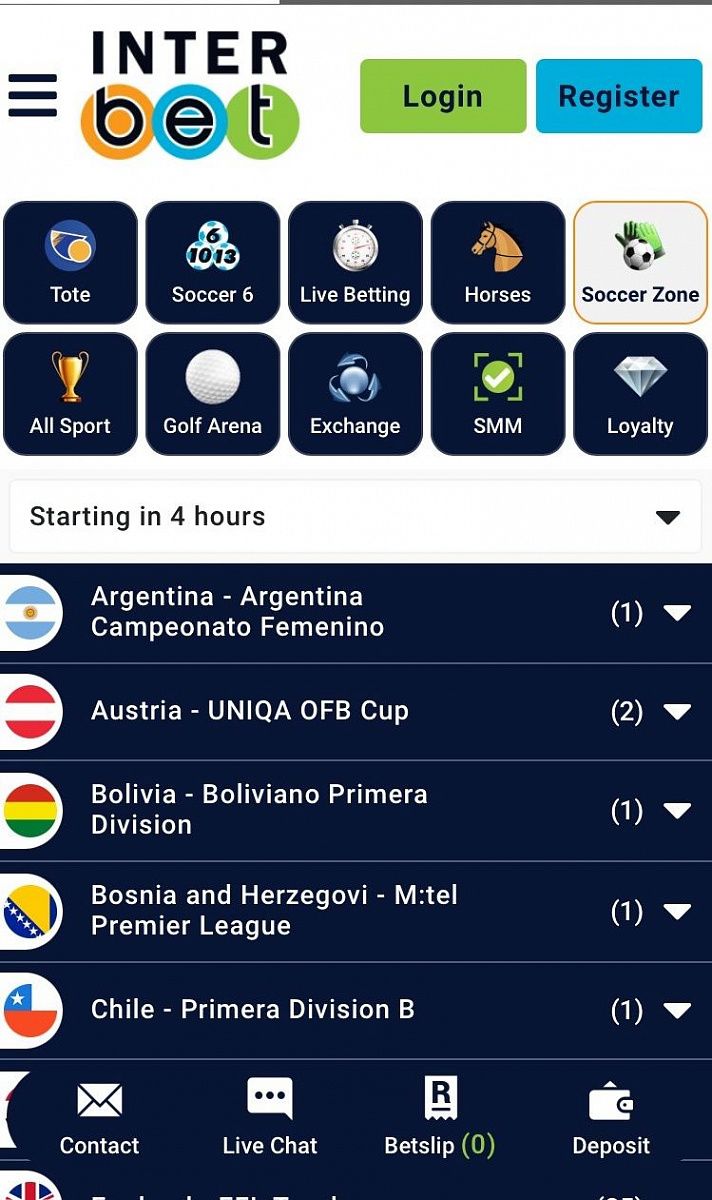
Task: Register a new account
Action: click(x=619, y=96)
